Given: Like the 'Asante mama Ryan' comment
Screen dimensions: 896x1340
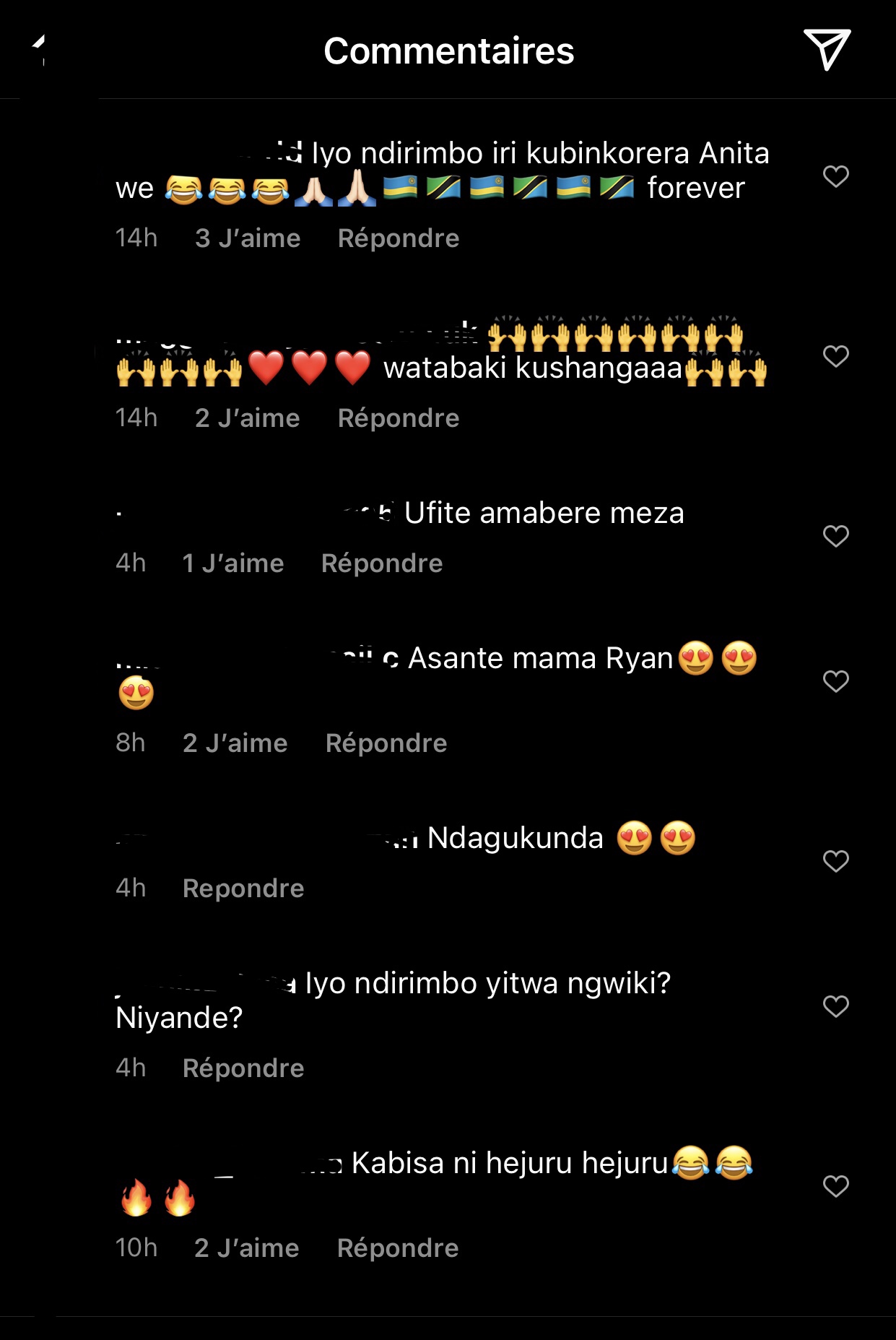Looking at the screenshot, I should (x=835, y=681).
